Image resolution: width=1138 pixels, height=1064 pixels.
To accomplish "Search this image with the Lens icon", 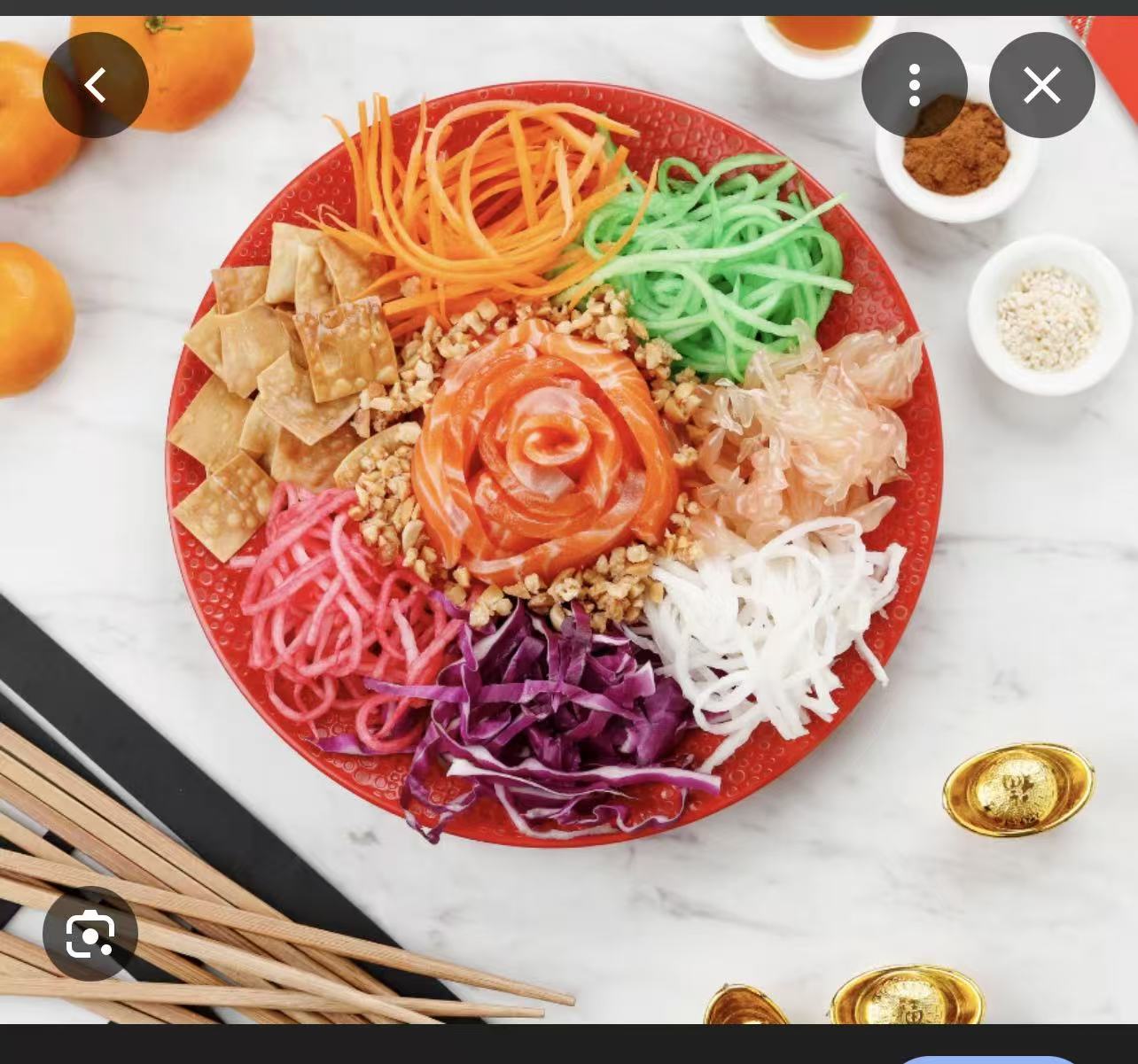I will (x=90, y=934).
